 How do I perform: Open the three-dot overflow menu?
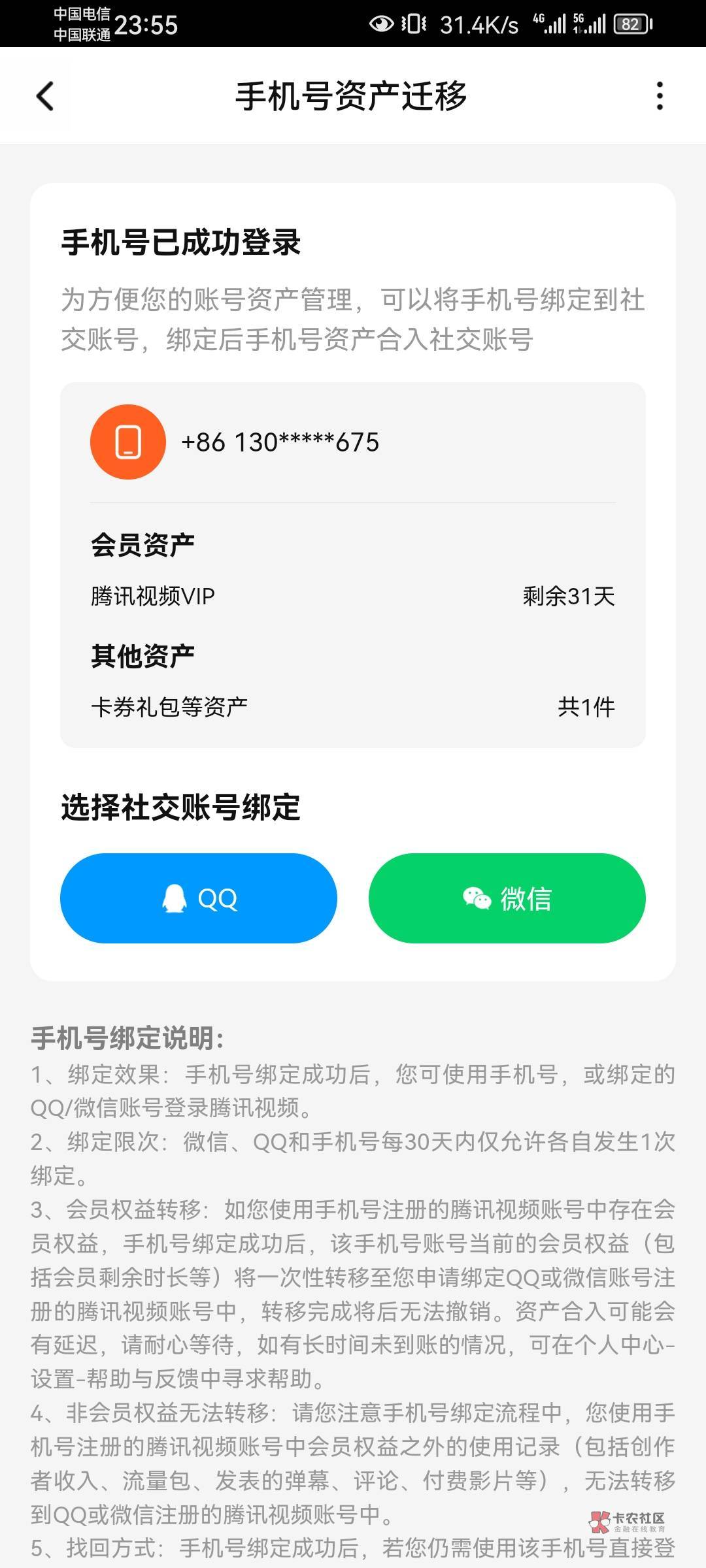(660, 96)
